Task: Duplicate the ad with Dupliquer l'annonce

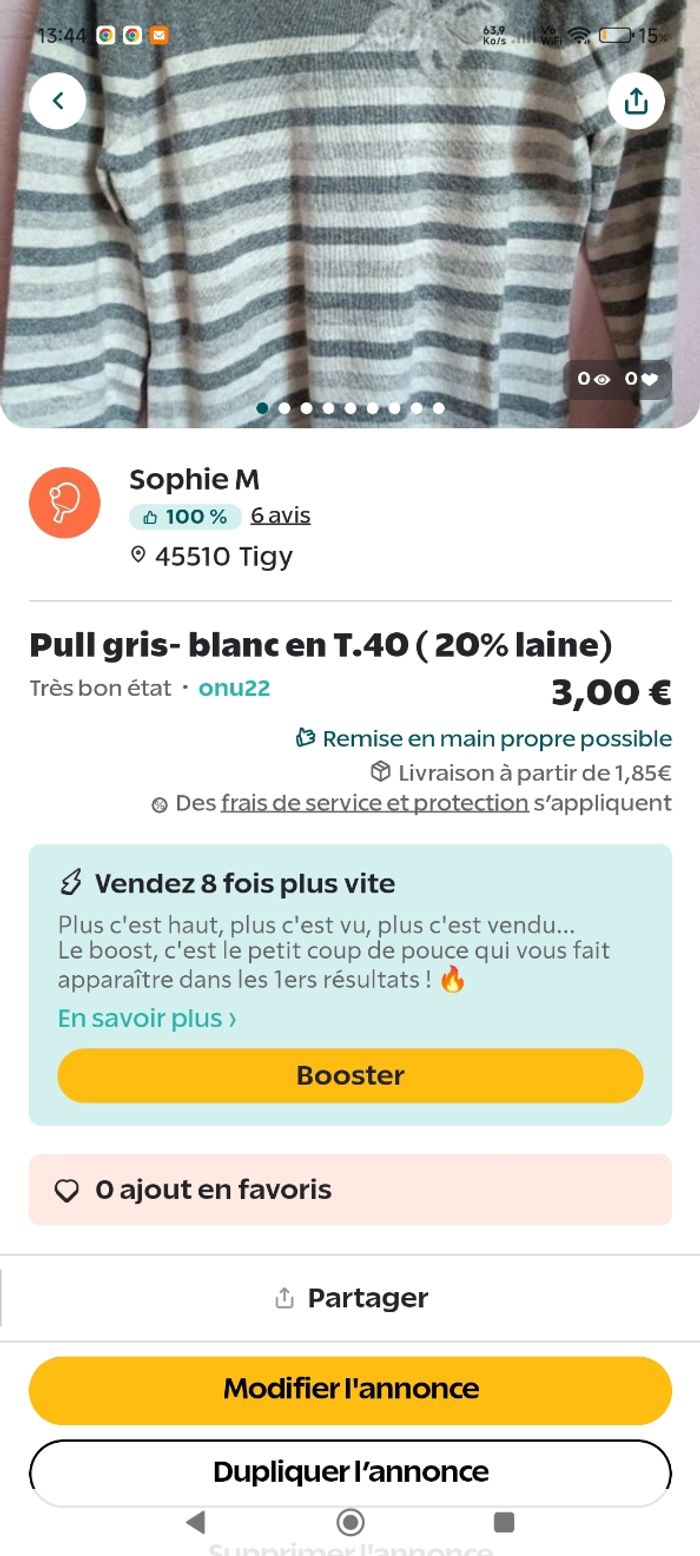Action: click(350, 1471)
